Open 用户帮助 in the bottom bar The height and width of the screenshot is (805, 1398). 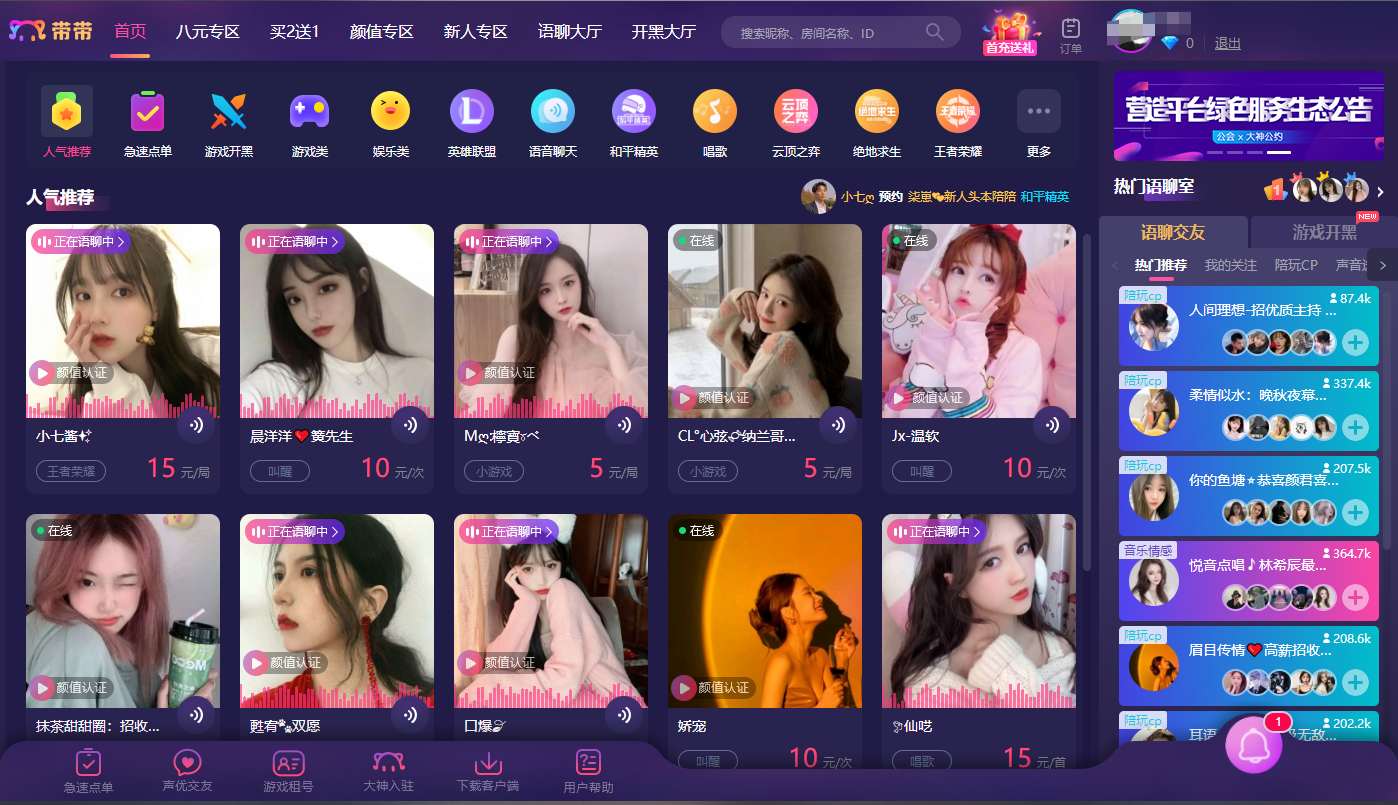pos(588,770)
